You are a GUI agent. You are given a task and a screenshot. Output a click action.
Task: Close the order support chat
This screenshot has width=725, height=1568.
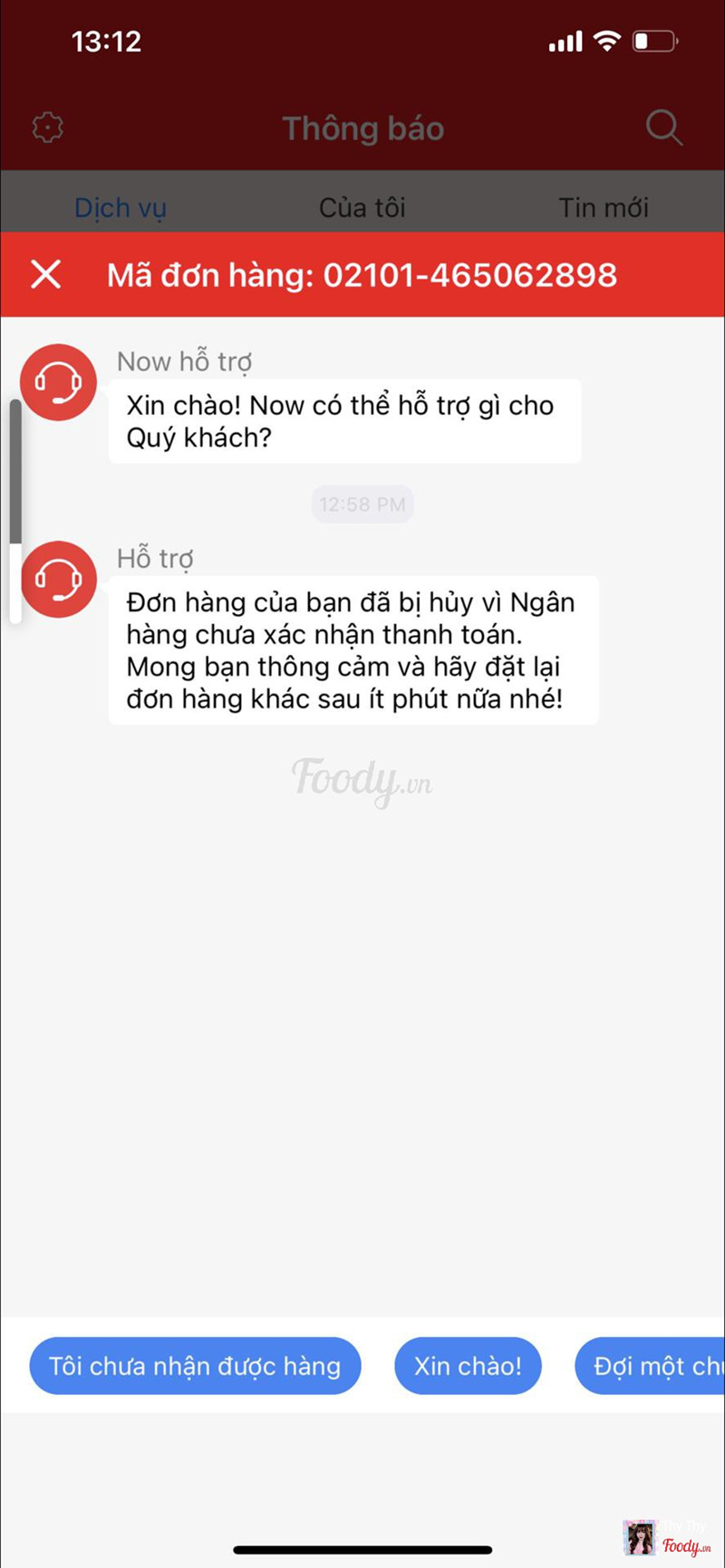tap(45, 274)
